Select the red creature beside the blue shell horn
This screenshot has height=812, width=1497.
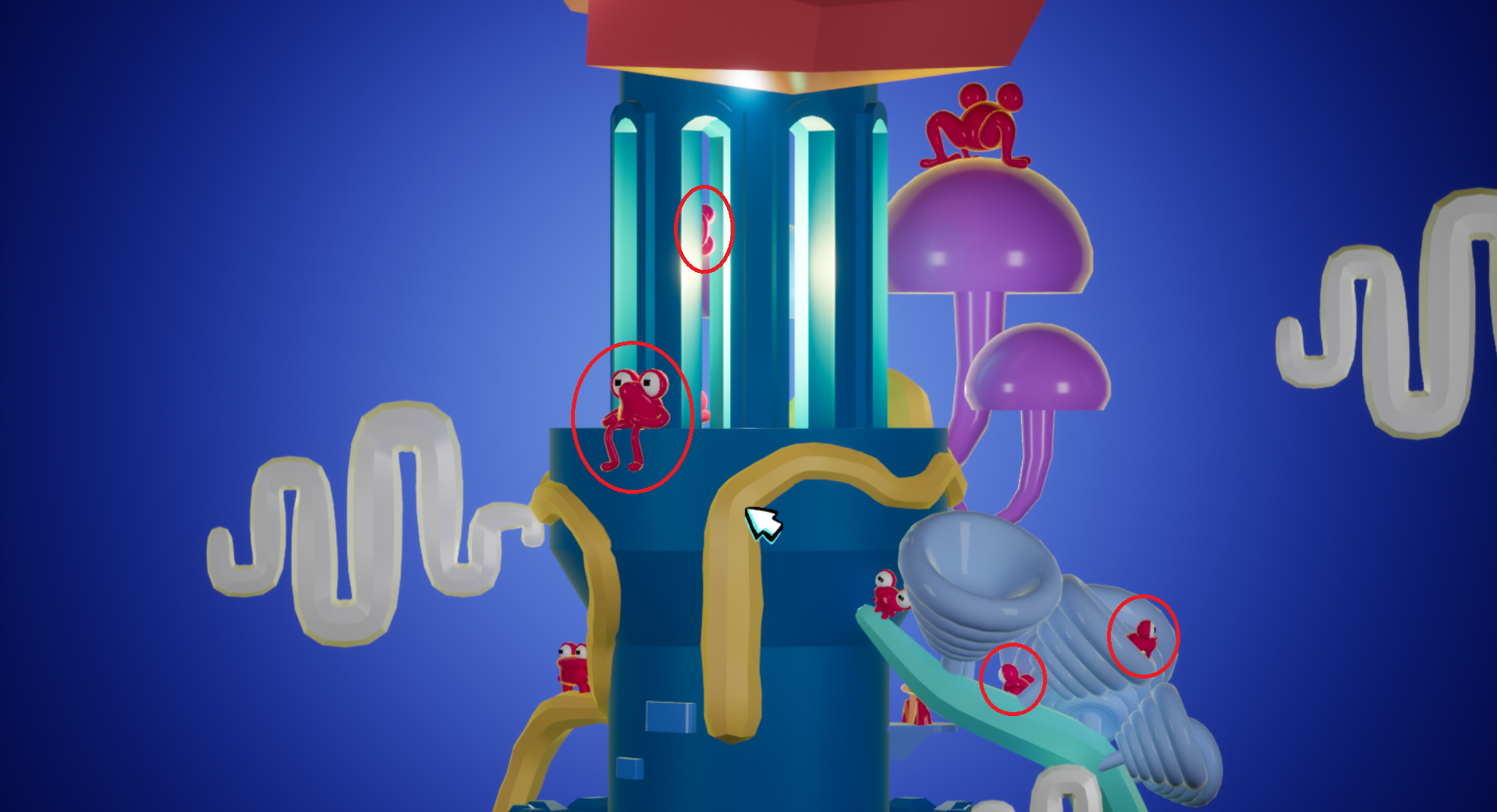pyautogui.click(x=889, y=596)
